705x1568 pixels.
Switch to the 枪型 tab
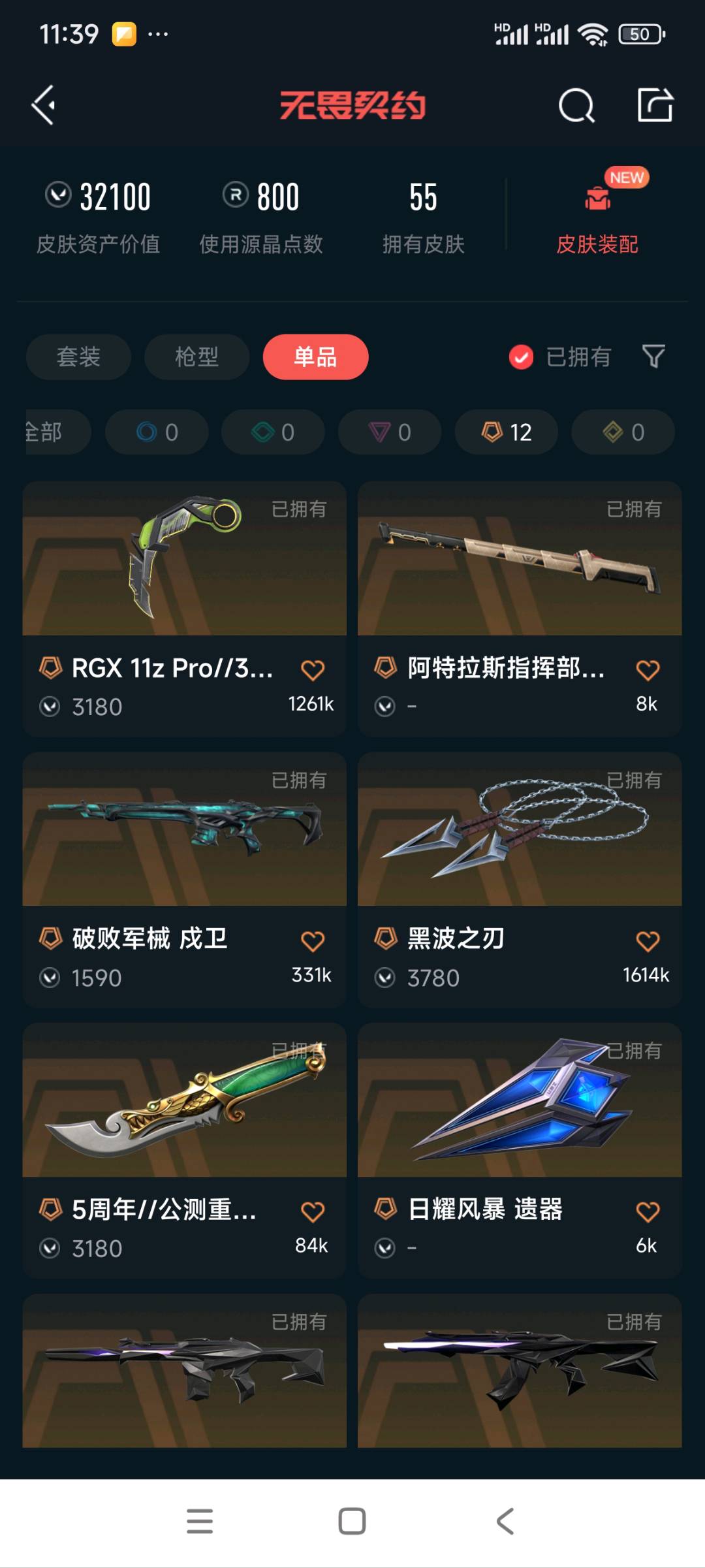click(196, 357)
